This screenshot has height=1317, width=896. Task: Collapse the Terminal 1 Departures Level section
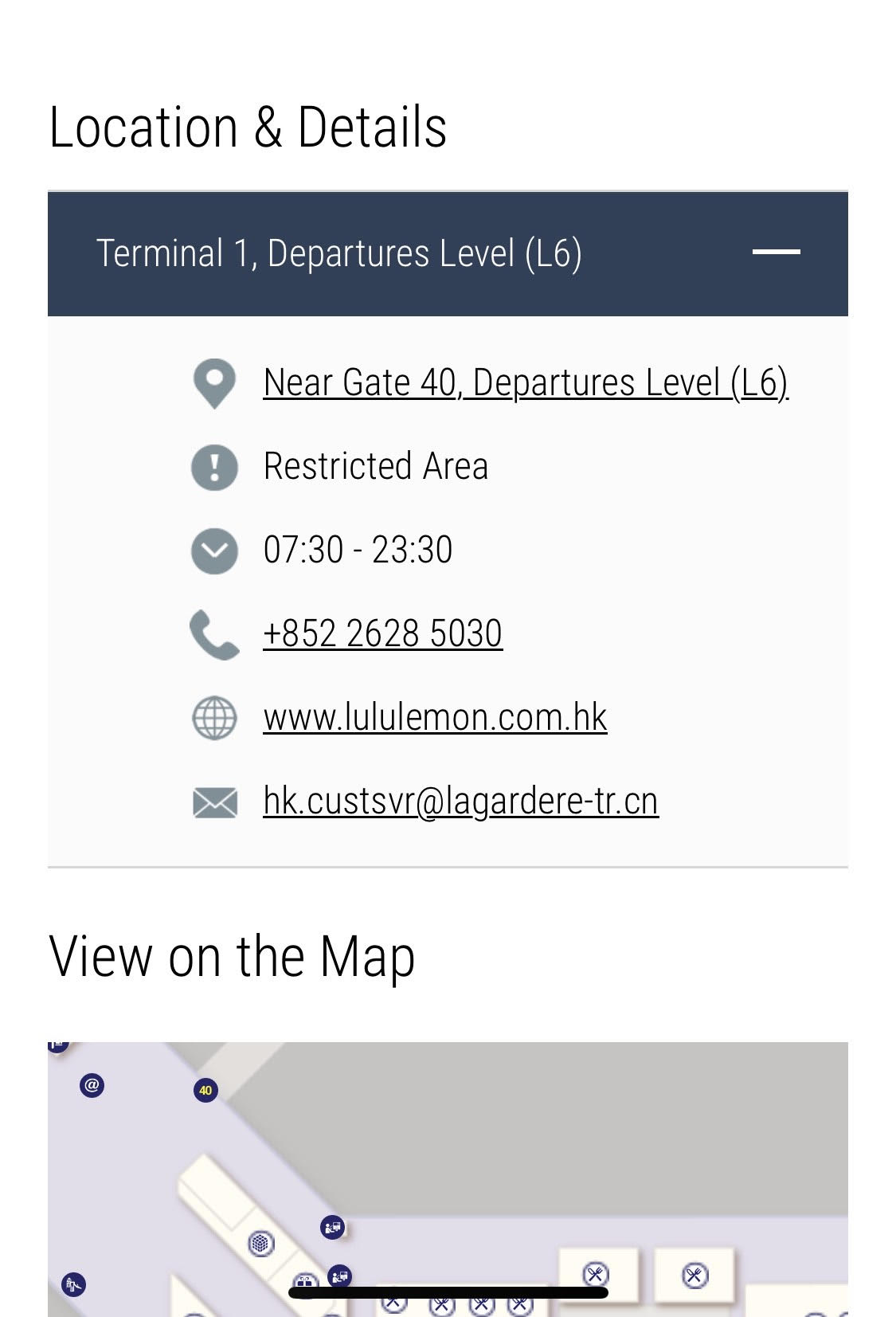[x=776, y=253]
